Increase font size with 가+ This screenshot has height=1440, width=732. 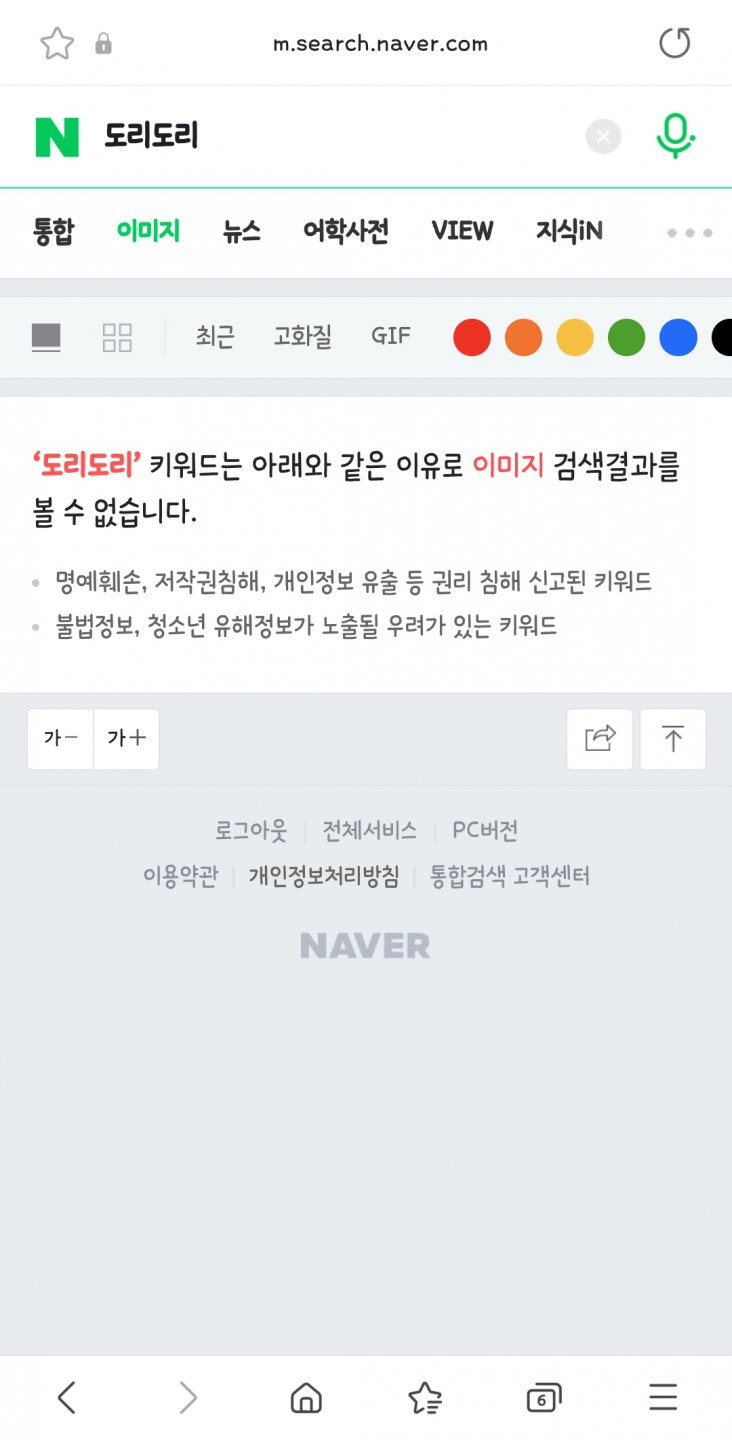point(126,739)
